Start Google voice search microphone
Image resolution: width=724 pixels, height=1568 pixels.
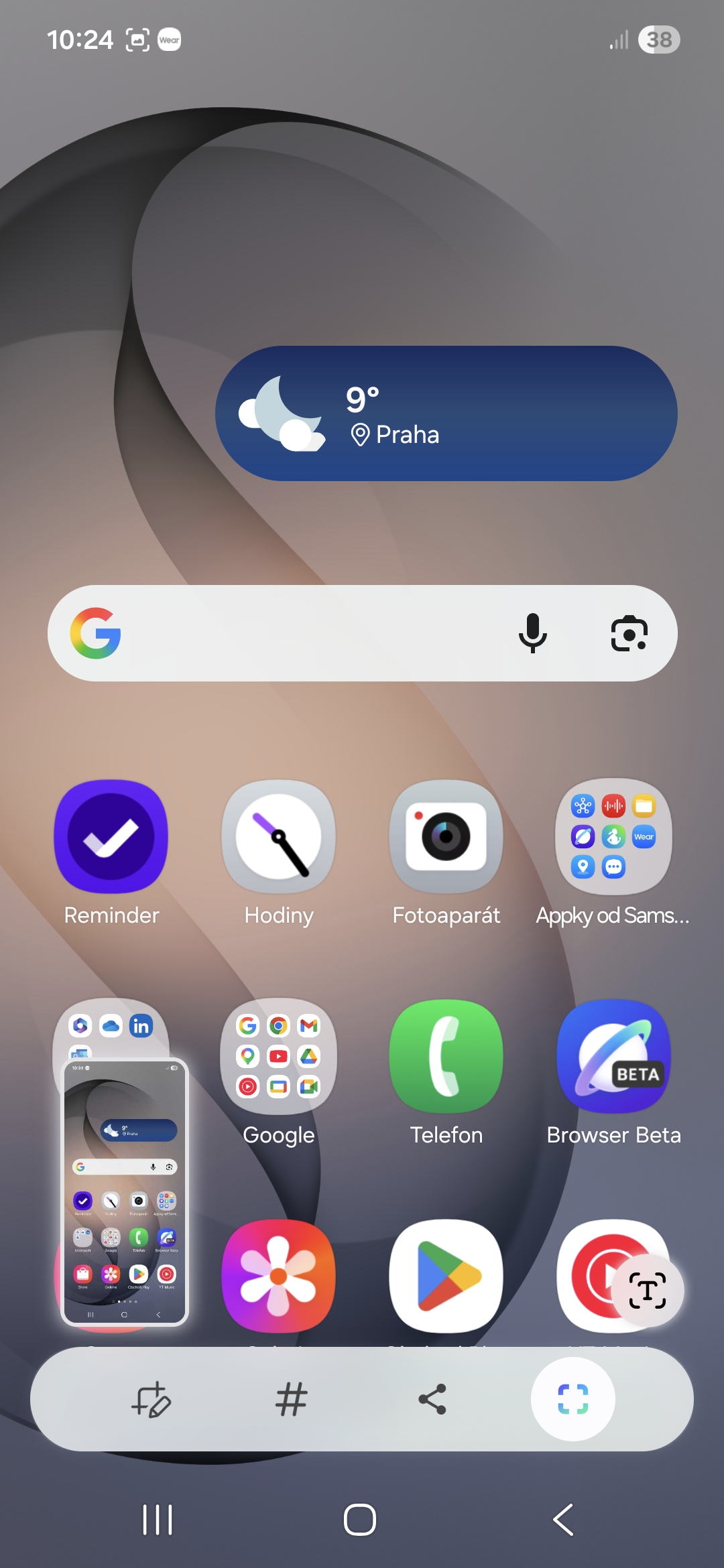533,633
